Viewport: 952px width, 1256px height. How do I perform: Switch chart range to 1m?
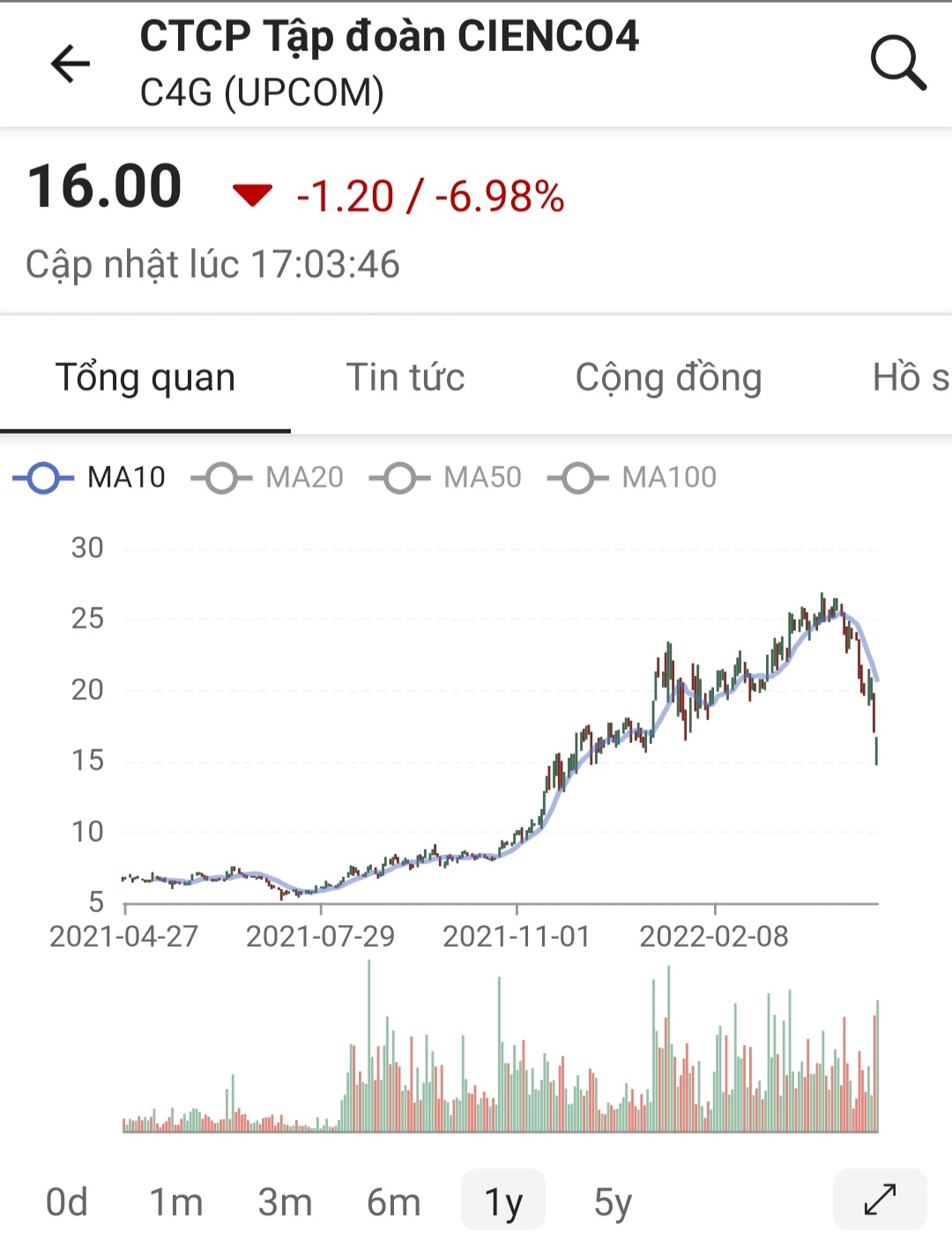(175, 1201)
